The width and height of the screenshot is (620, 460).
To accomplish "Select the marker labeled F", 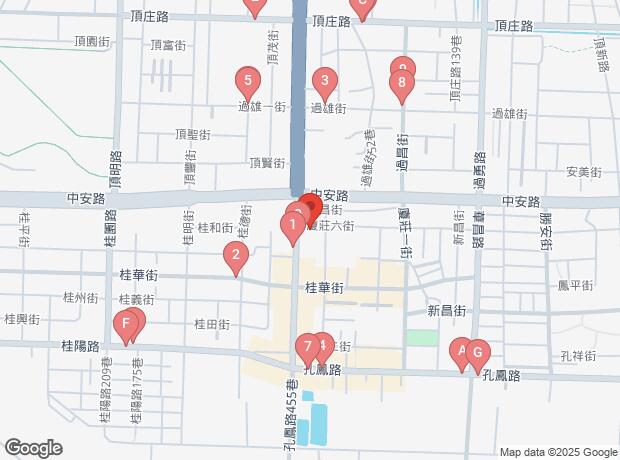I will point(124,324).
